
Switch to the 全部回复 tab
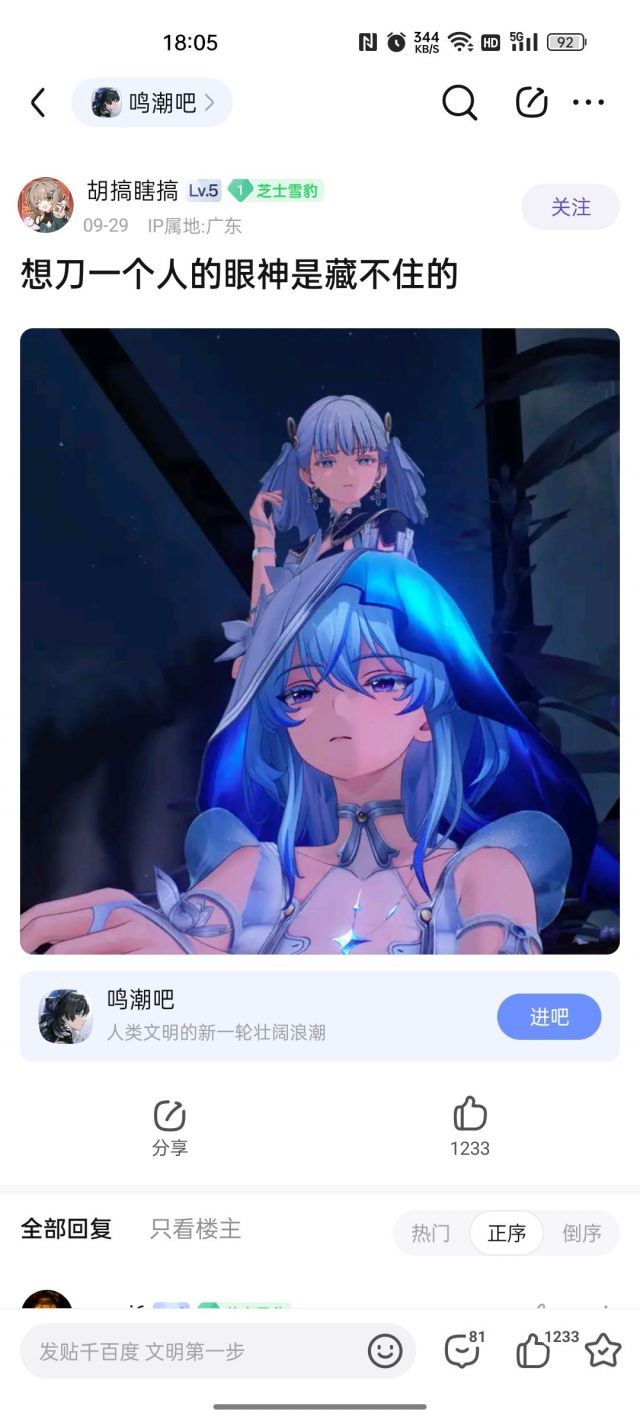click(x=66, y=1229)
